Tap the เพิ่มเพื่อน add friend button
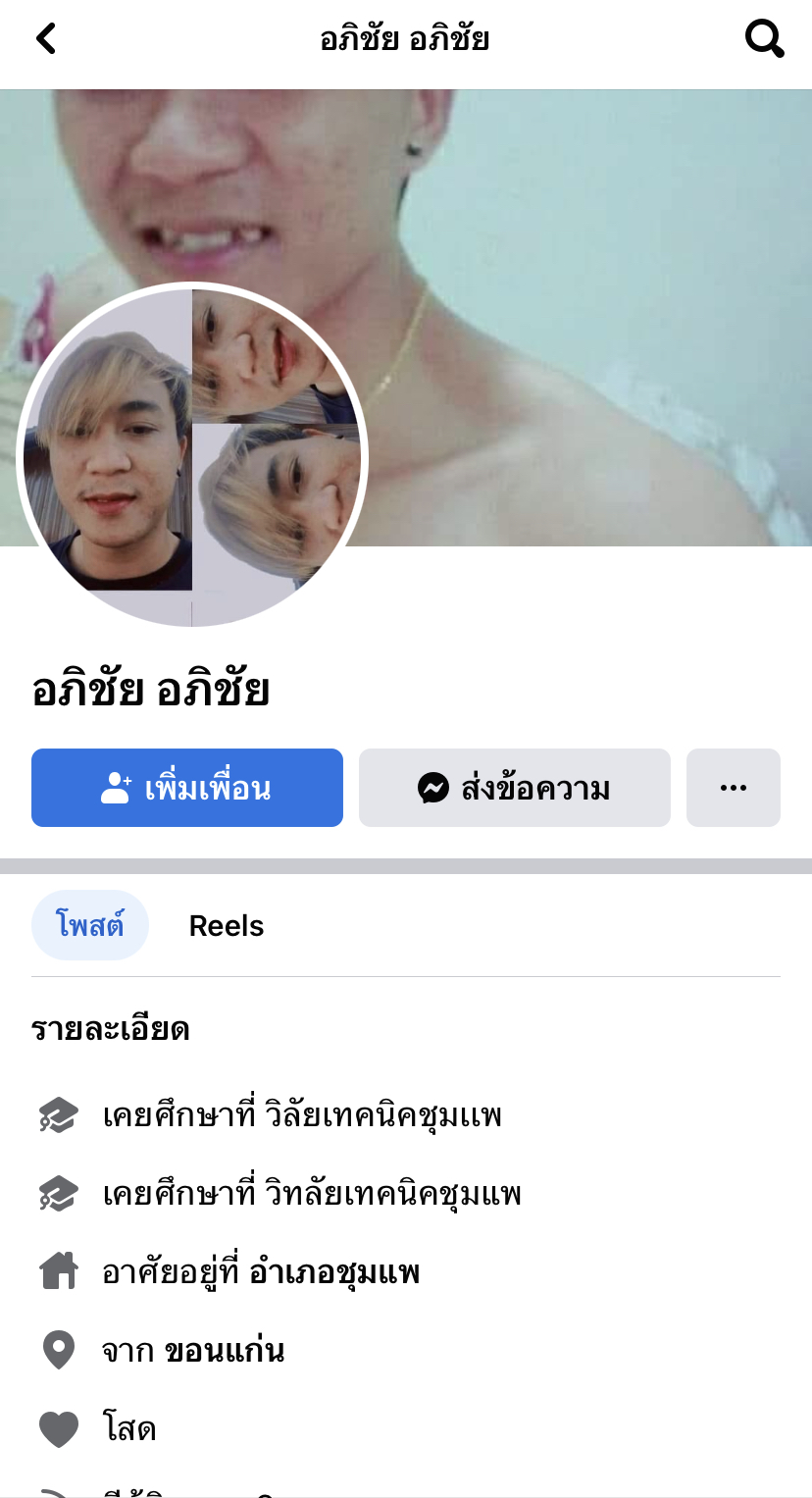Screen dimensions: 812x1498 pos(187,788)
